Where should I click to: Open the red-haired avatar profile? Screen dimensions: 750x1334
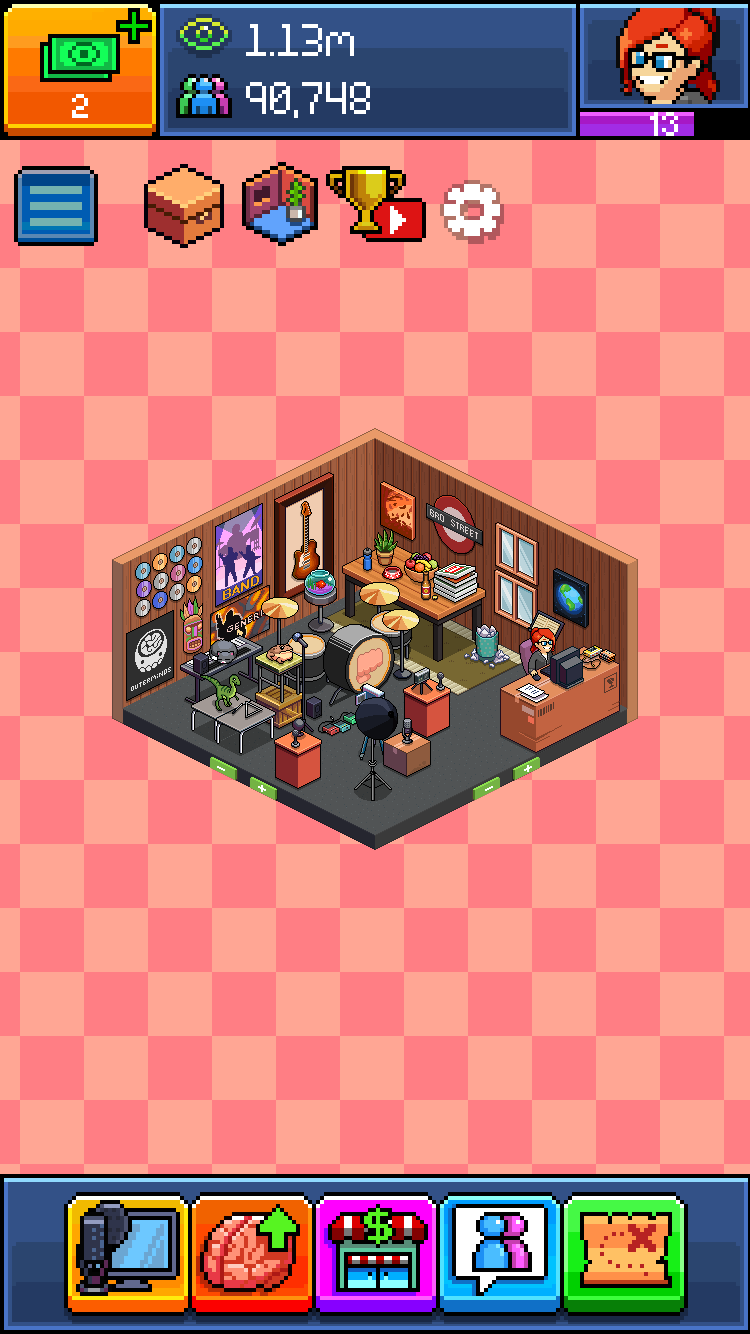coord(664,56)
